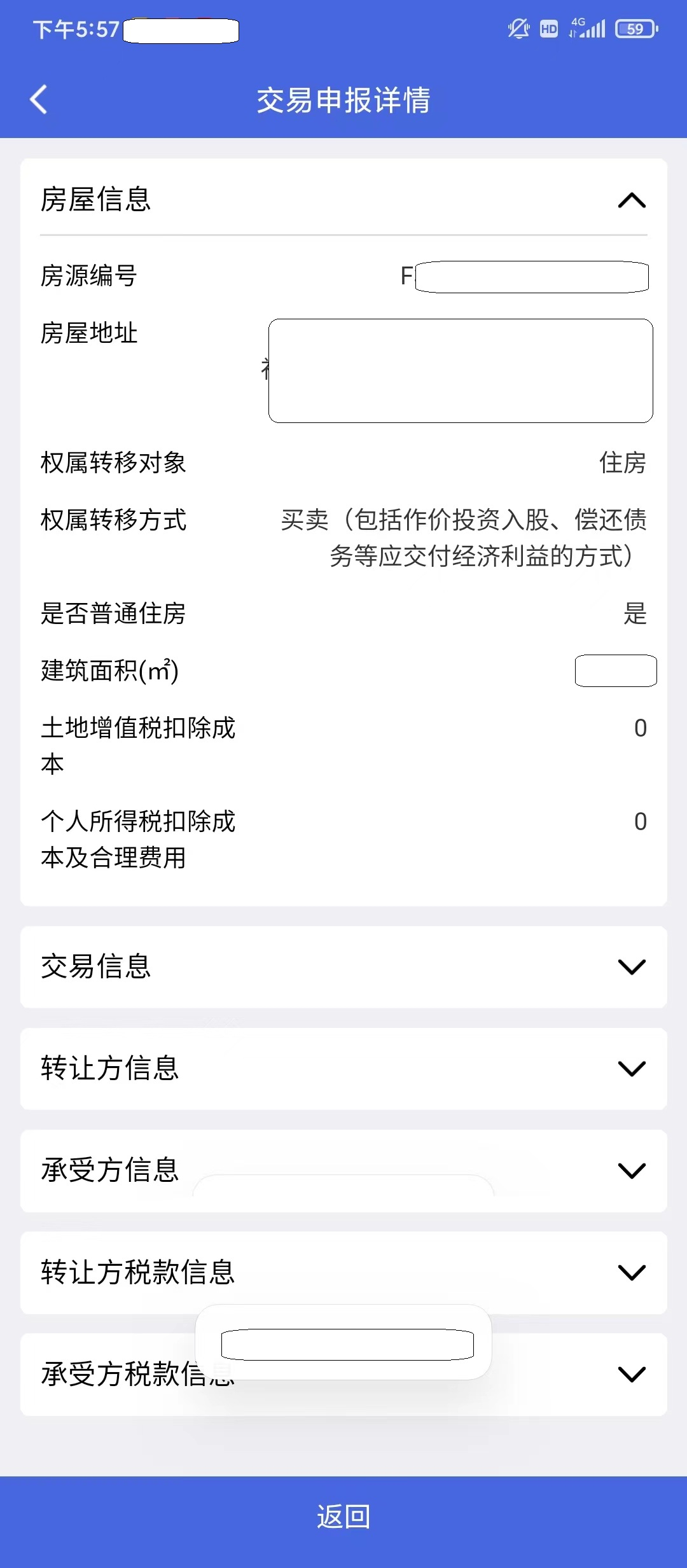Collapse the 房屋信息 section
Viewport: 687px width, 1568px height.
(343, 200)
